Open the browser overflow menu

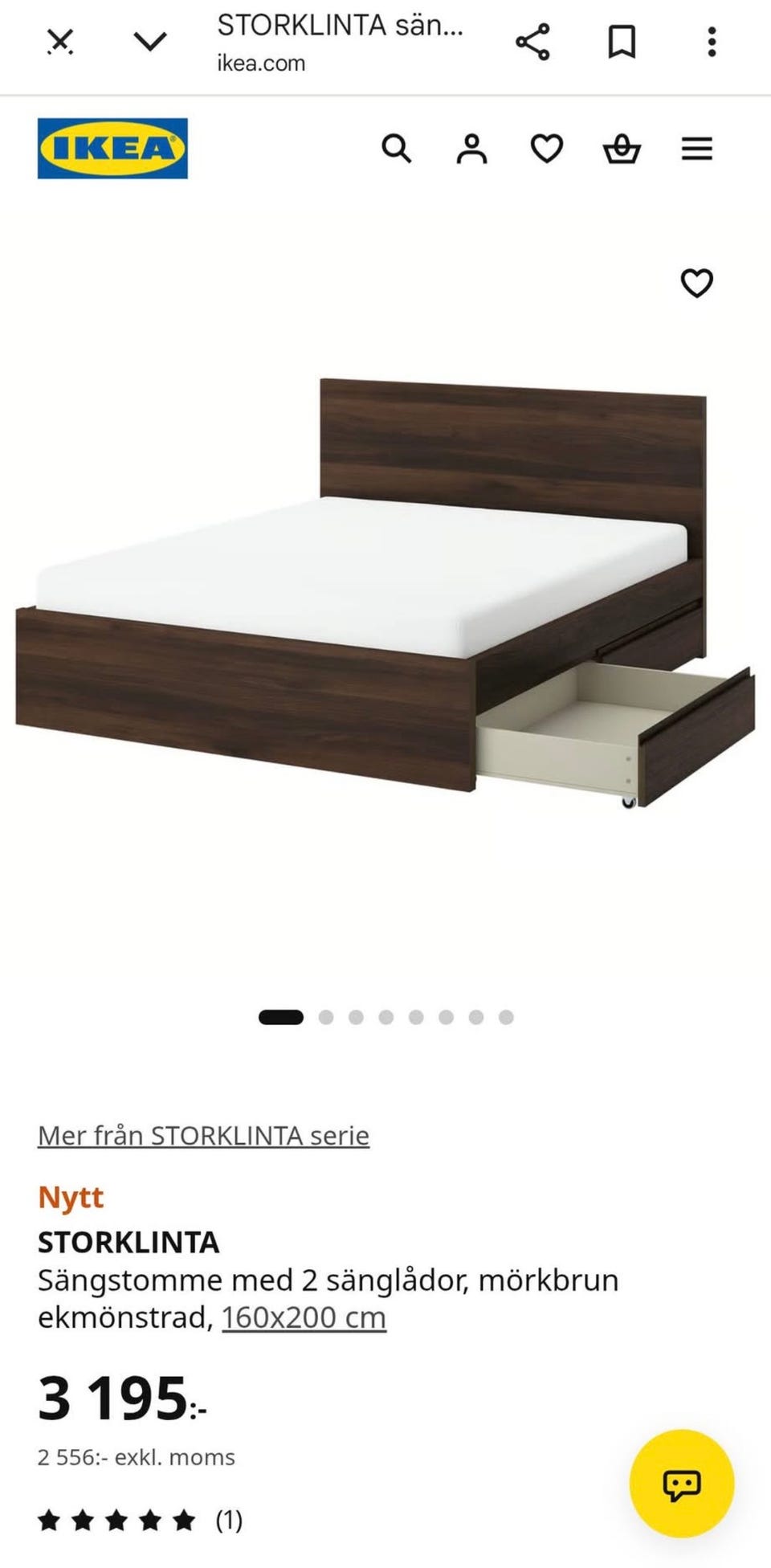[712, 42]
